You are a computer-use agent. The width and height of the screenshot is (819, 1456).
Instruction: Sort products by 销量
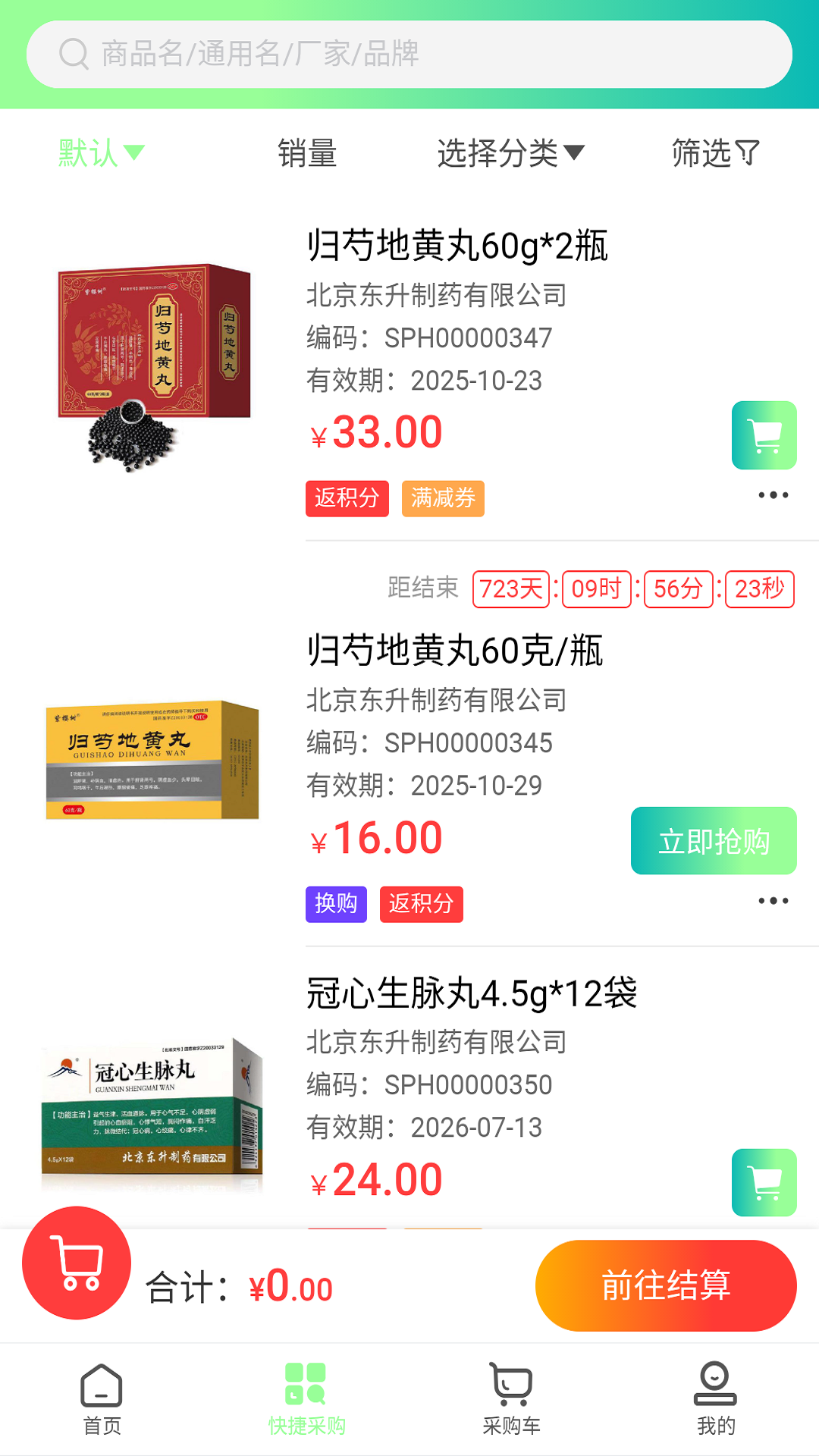tap(307, 153)
